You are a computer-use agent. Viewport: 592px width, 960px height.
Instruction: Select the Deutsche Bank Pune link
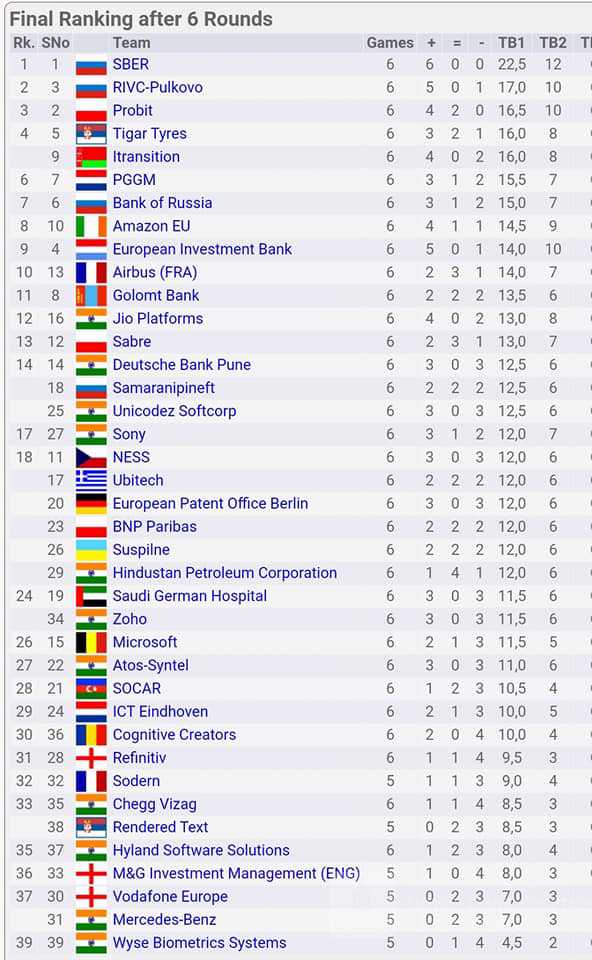[x=181, y=365]
